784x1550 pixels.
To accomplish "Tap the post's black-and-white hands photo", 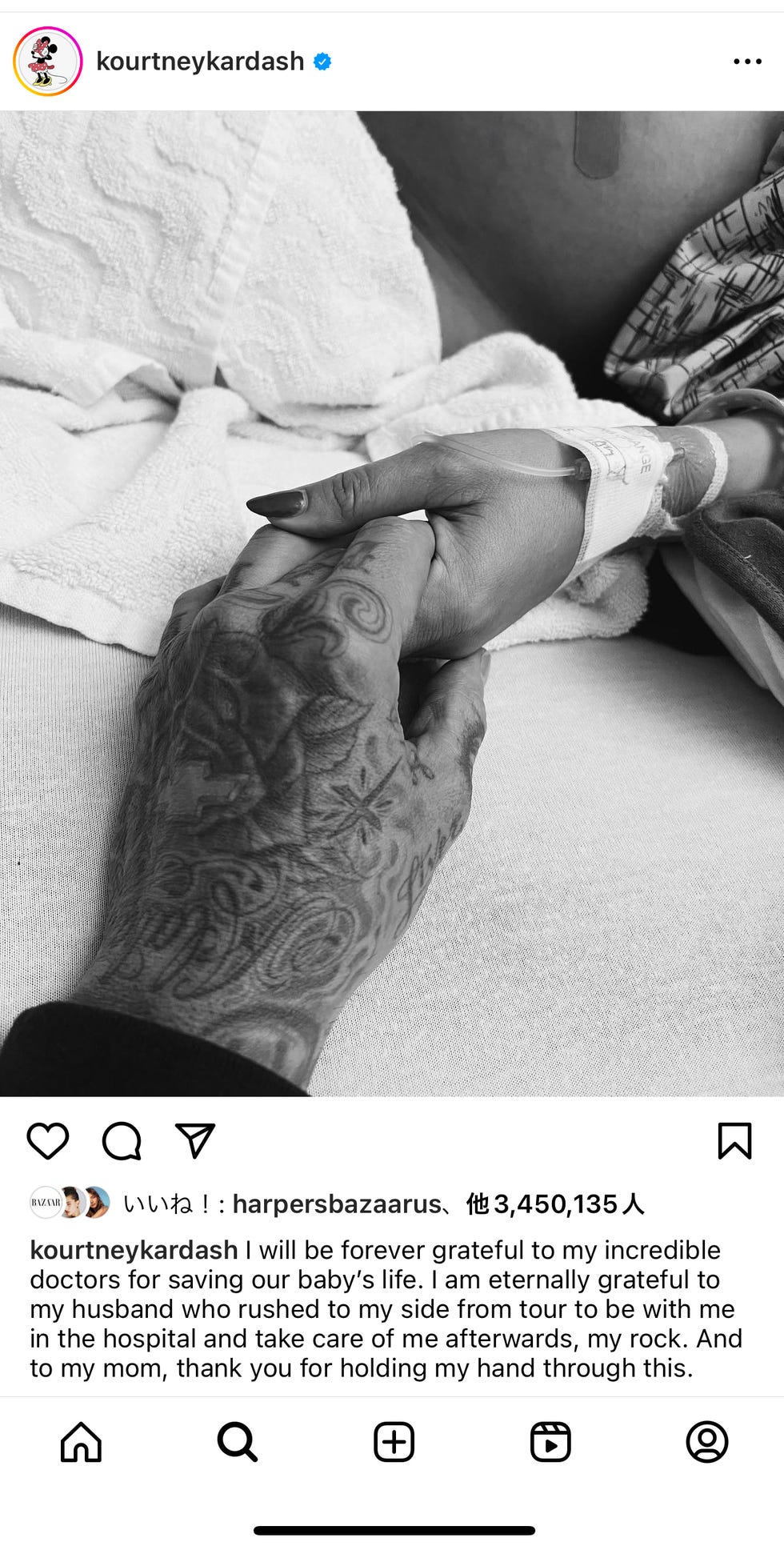I will pyautogui.click(x=392, y=603).
